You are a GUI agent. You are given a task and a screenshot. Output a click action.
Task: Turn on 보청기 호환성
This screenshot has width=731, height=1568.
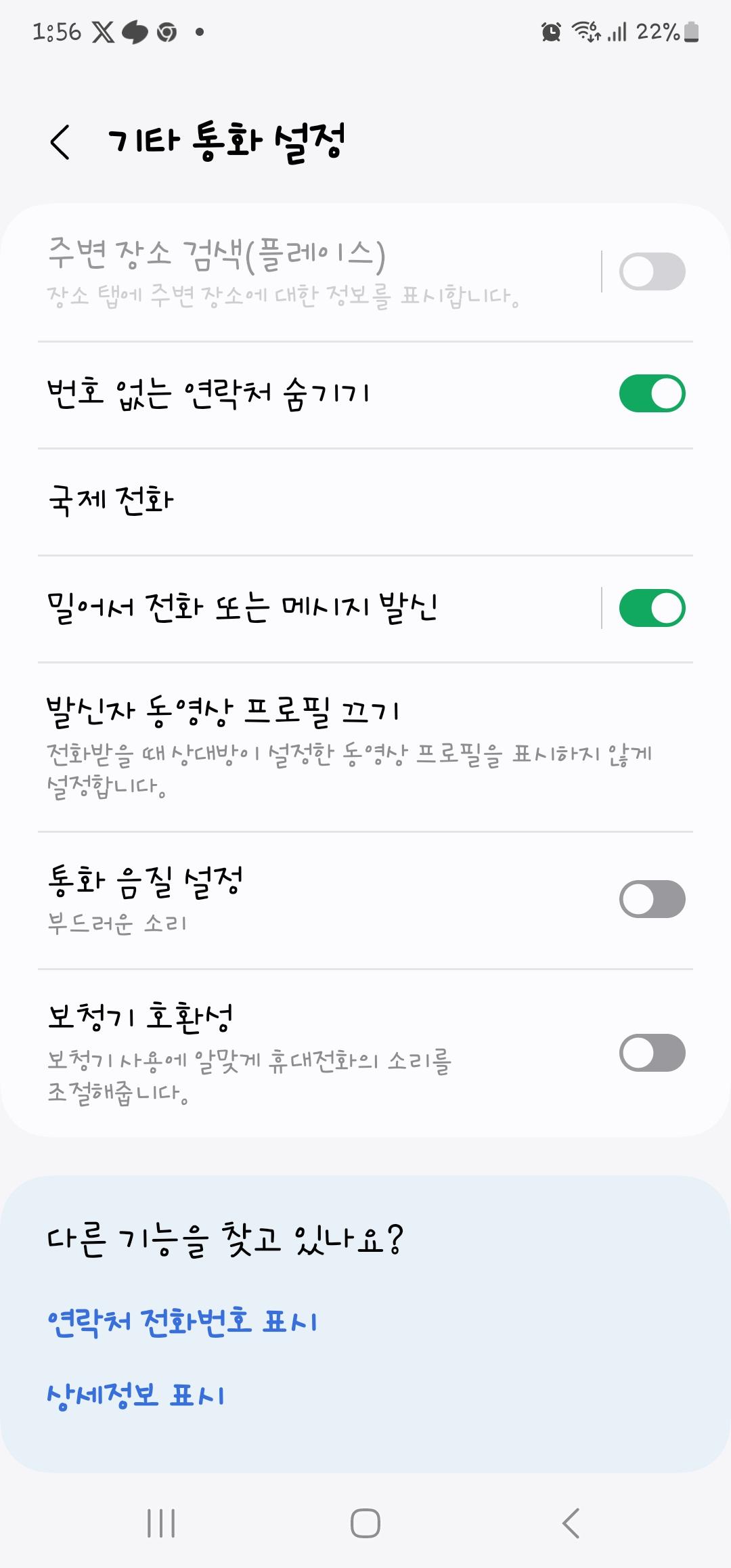(x=652, y=1053)
